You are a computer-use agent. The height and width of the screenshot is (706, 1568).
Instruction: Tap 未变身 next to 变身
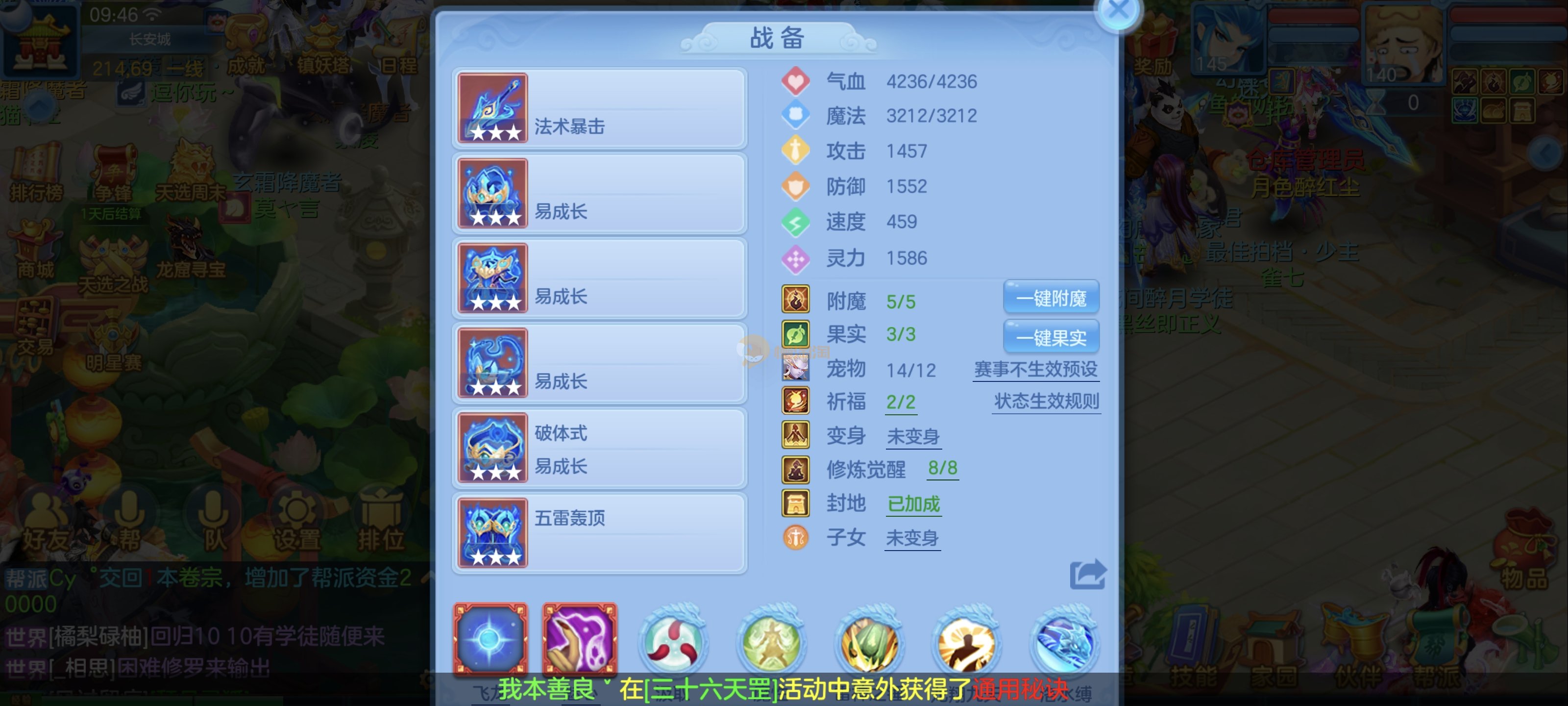(x=912, y=436)
